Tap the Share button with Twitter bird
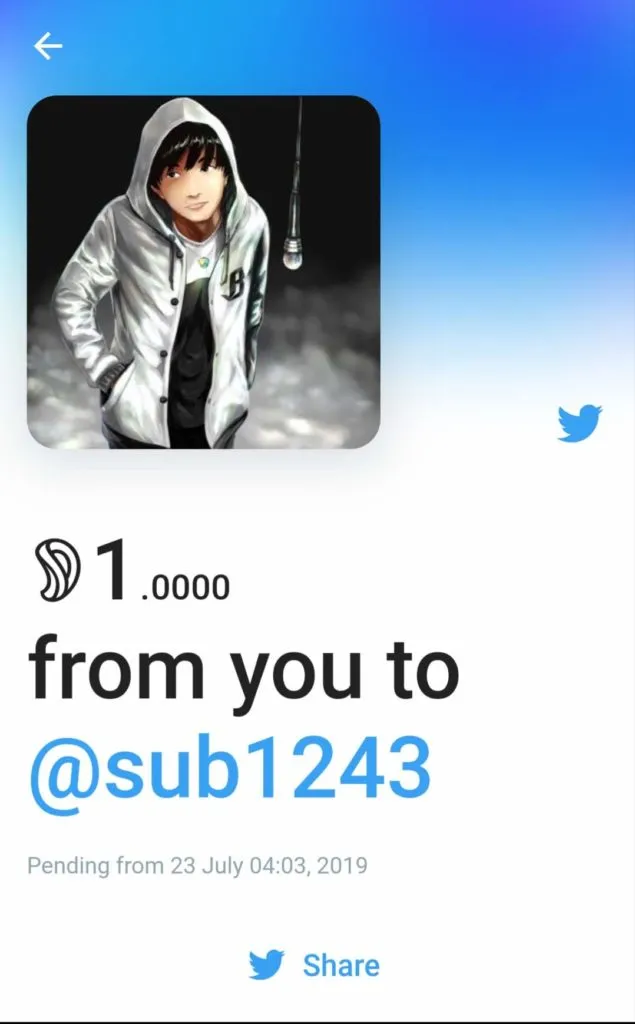 [x=314, y=965]
